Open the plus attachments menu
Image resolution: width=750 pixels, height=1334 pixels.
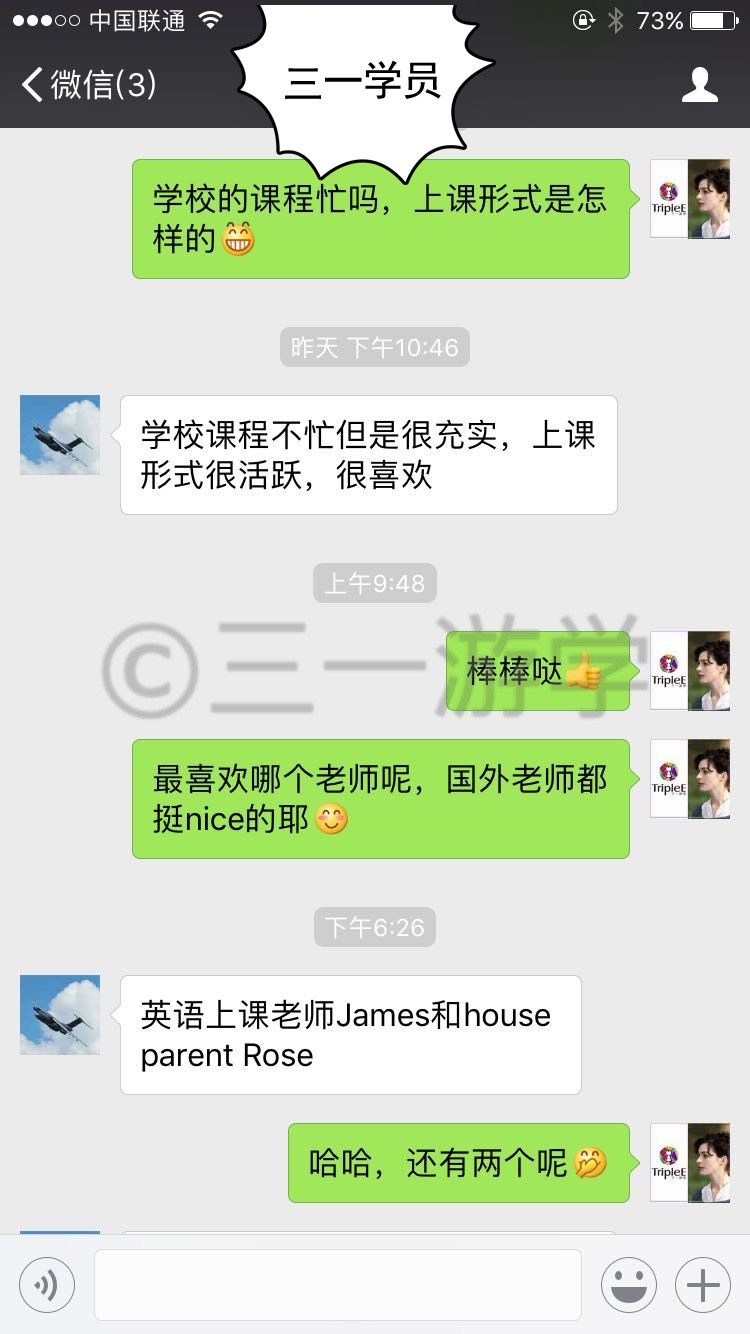(x=703, y=1285)
